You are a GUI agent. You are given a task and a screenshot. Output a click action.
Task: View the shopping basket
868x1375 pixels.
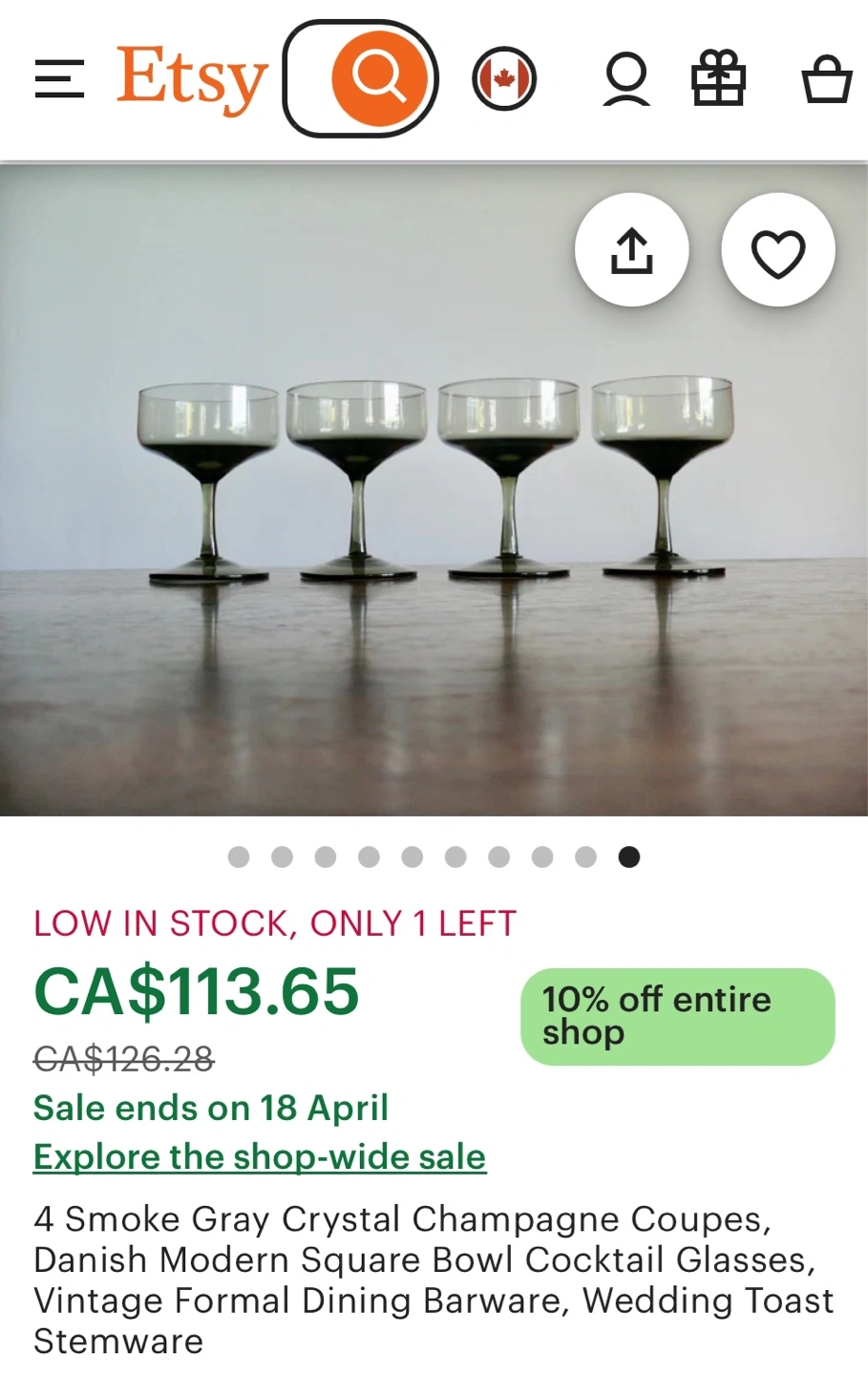click(826, 79)
